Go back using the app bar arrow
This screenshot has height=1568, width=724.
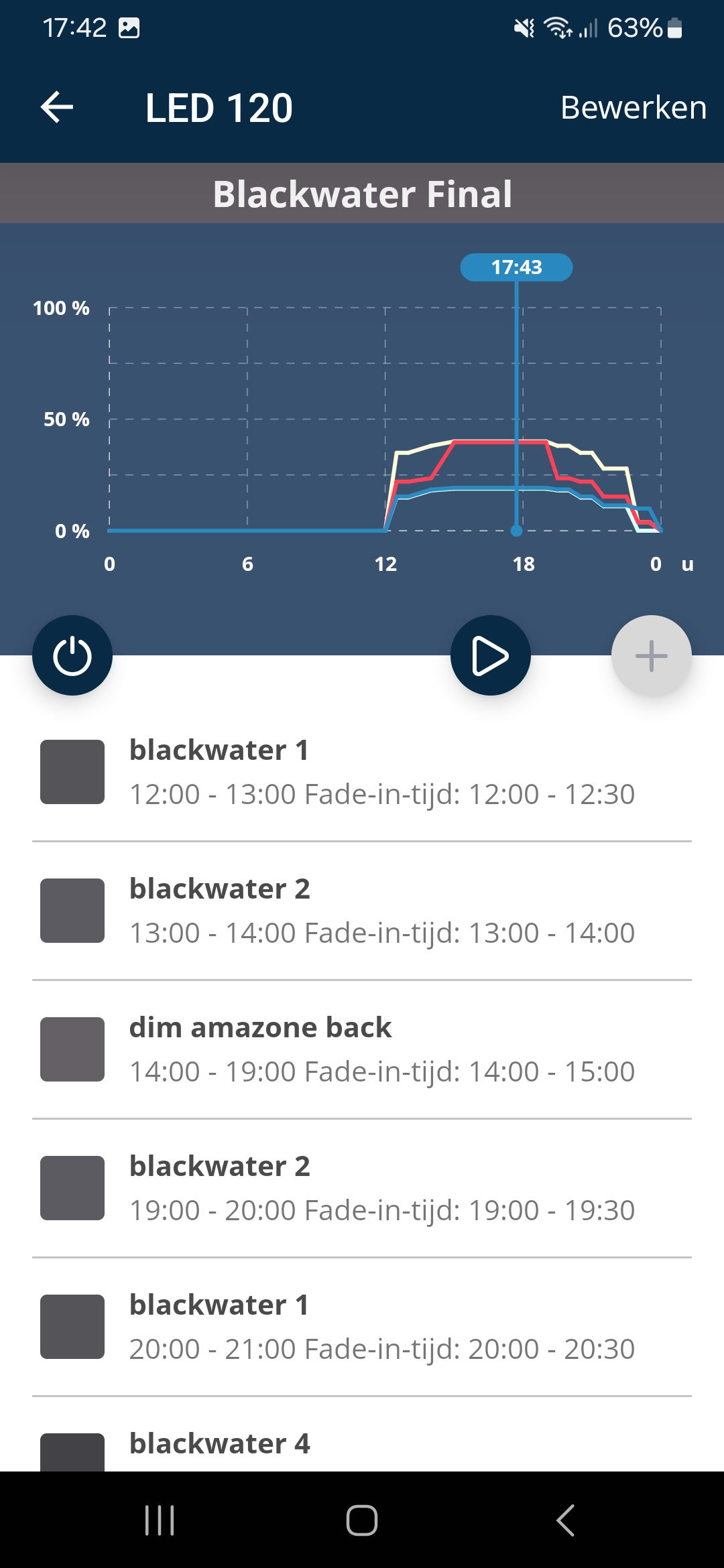pos(57,107)
